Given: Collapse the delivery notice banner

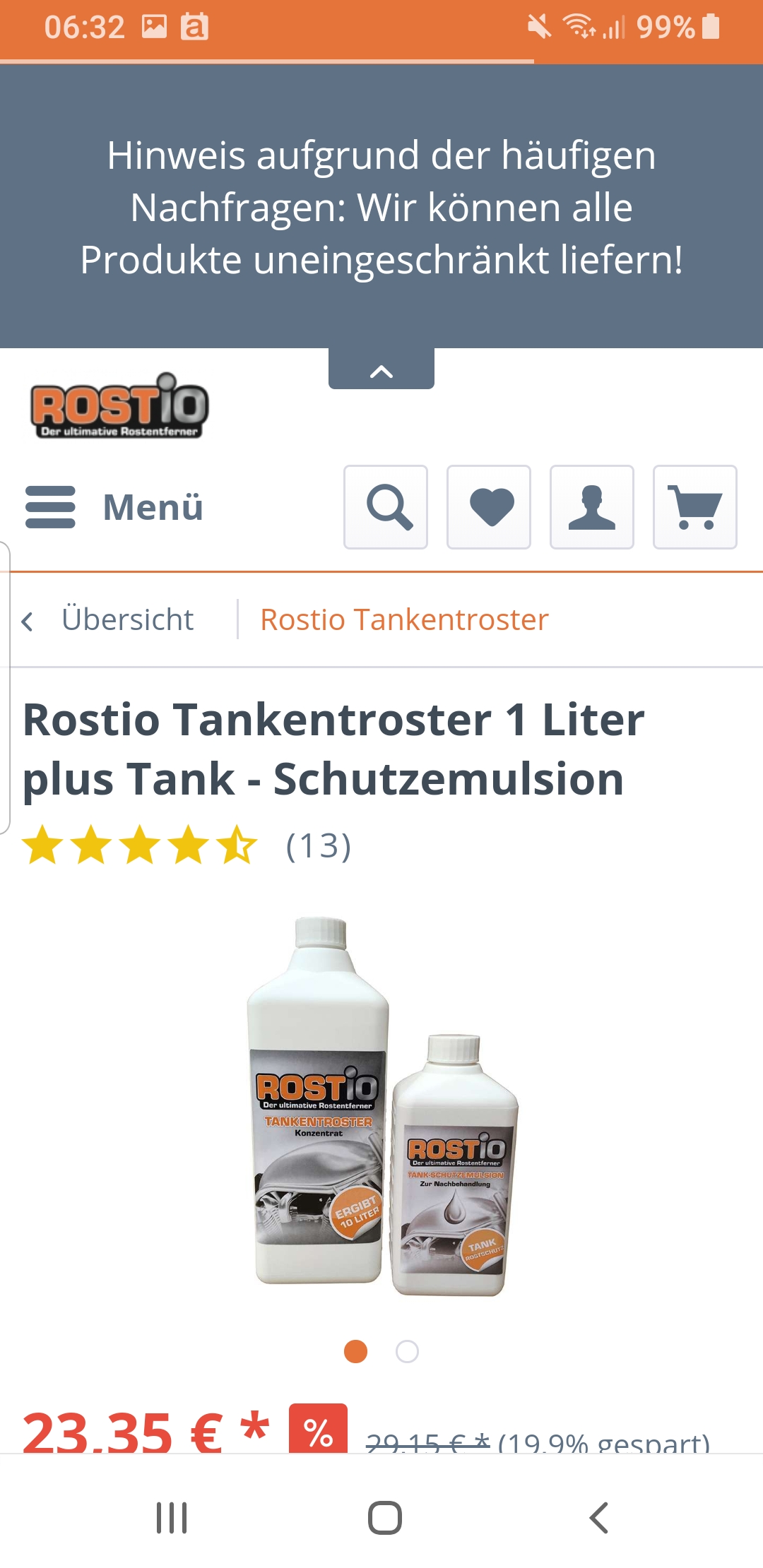Looking at the screenshot, I should coord(381,370).
